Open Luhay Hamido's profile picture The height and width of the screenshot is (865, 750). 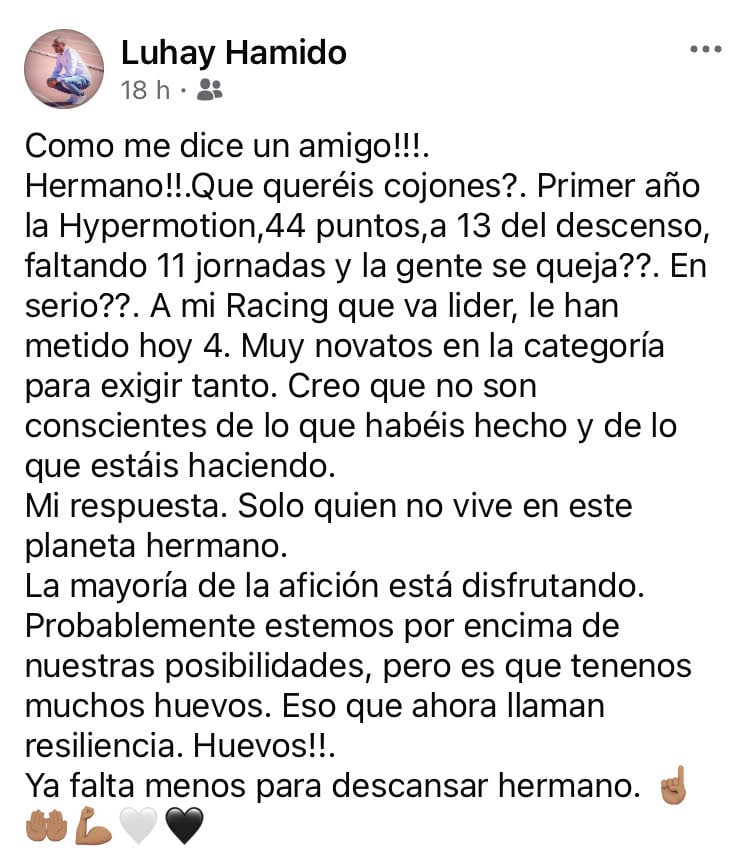pyautogui.click(x=64, y=68)
